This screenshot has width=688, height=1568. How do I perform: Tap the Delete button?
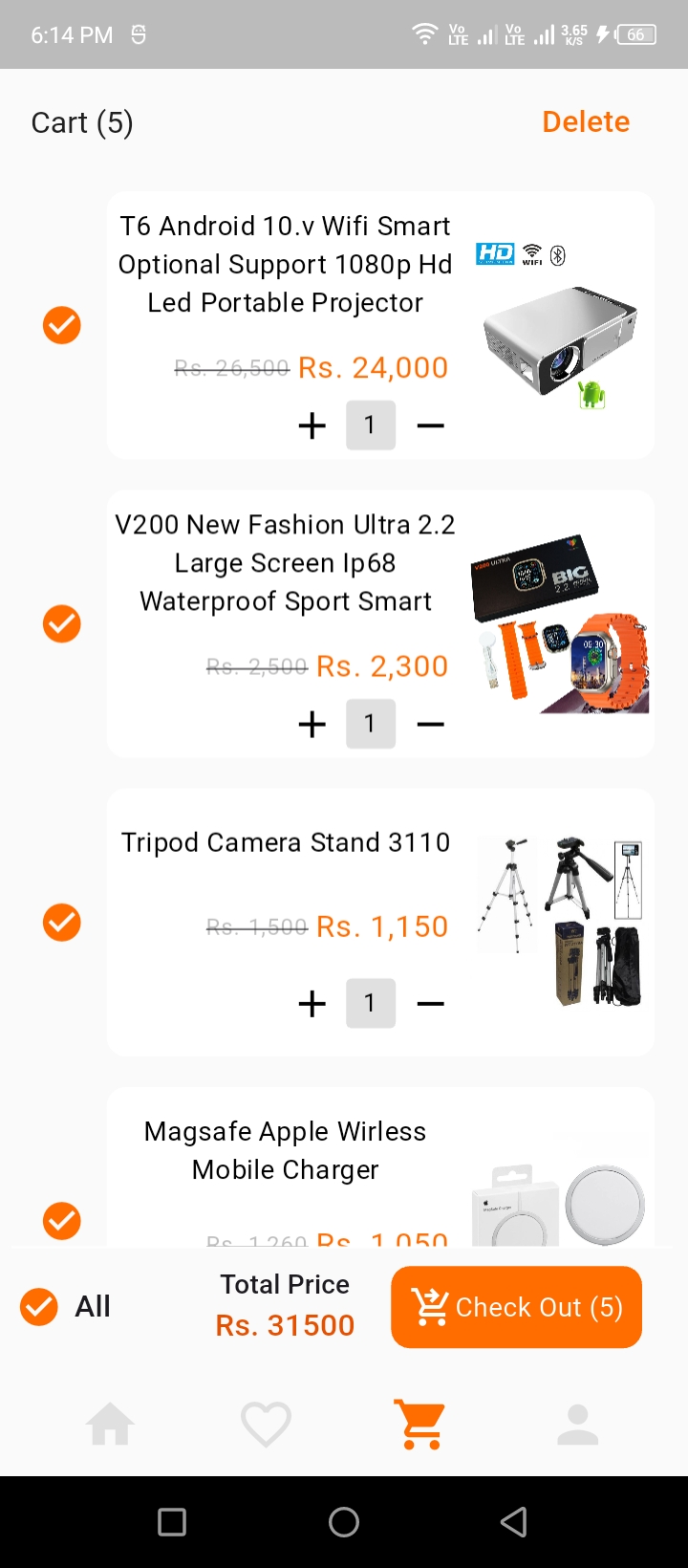click(586, 122)
